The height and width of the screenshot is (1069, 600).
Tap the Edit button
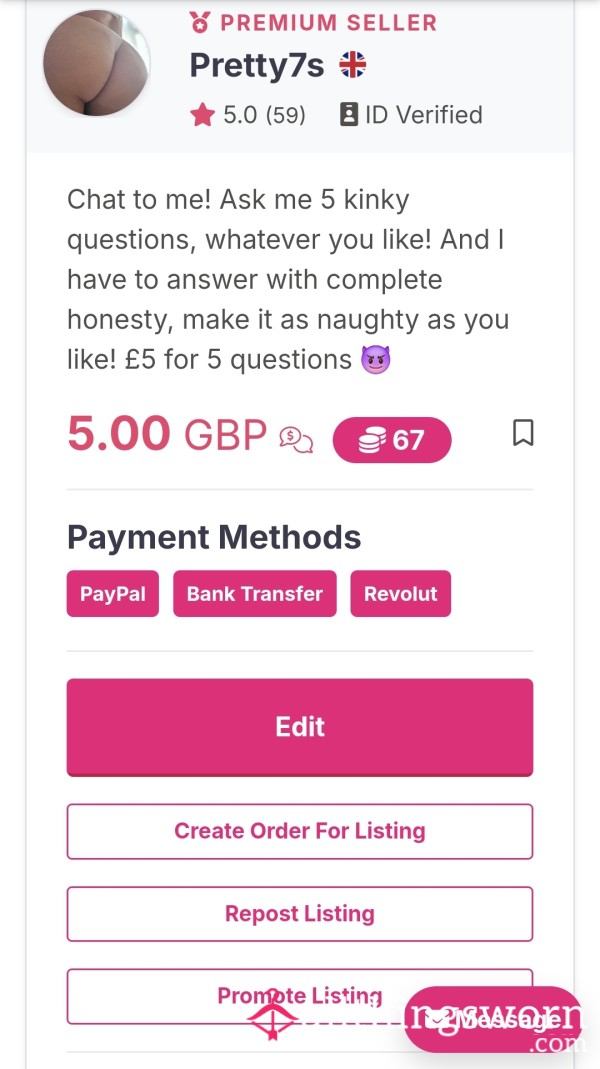point(299,727)
